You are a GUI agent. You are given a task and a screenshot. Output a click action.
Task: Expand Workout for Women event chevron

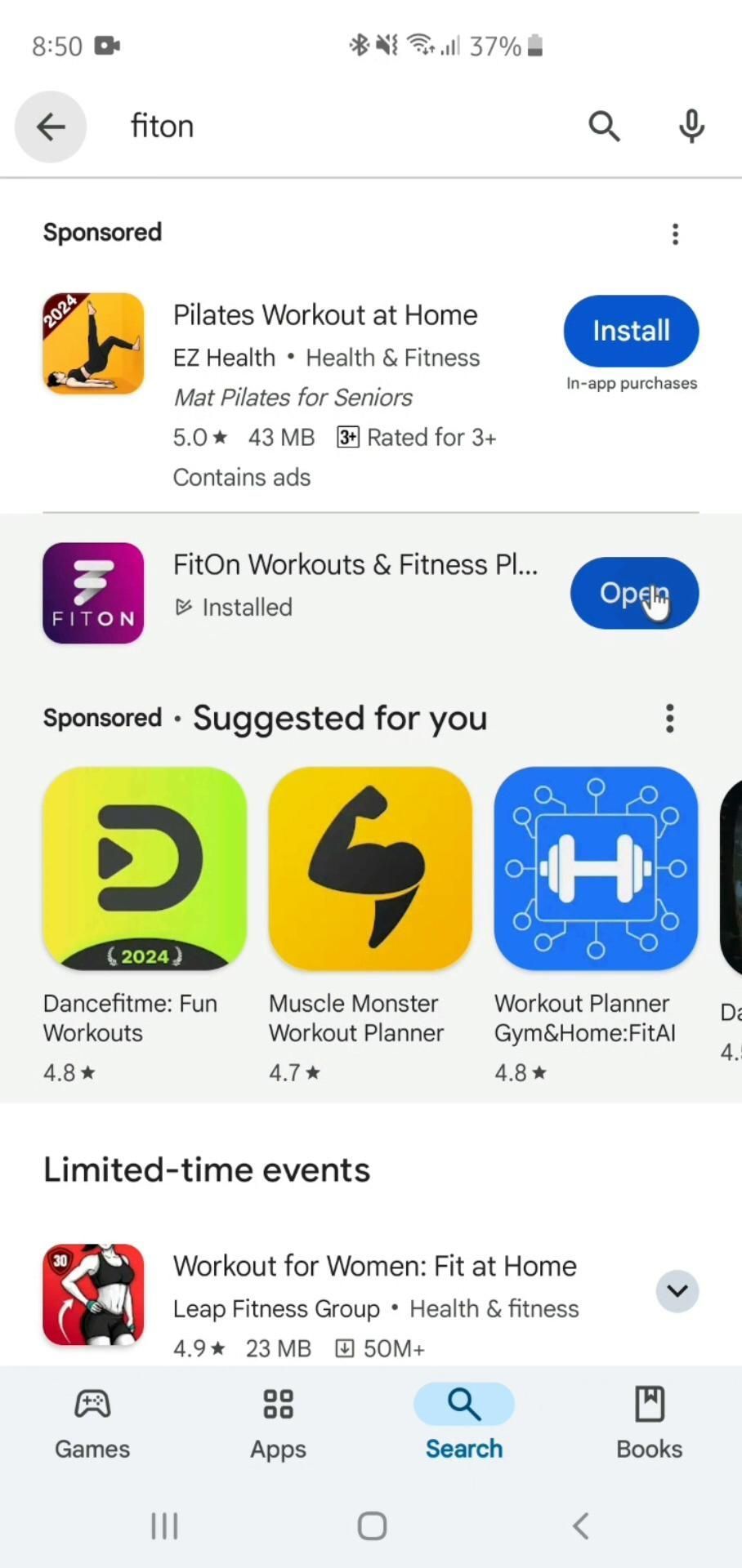(677, 1291)
